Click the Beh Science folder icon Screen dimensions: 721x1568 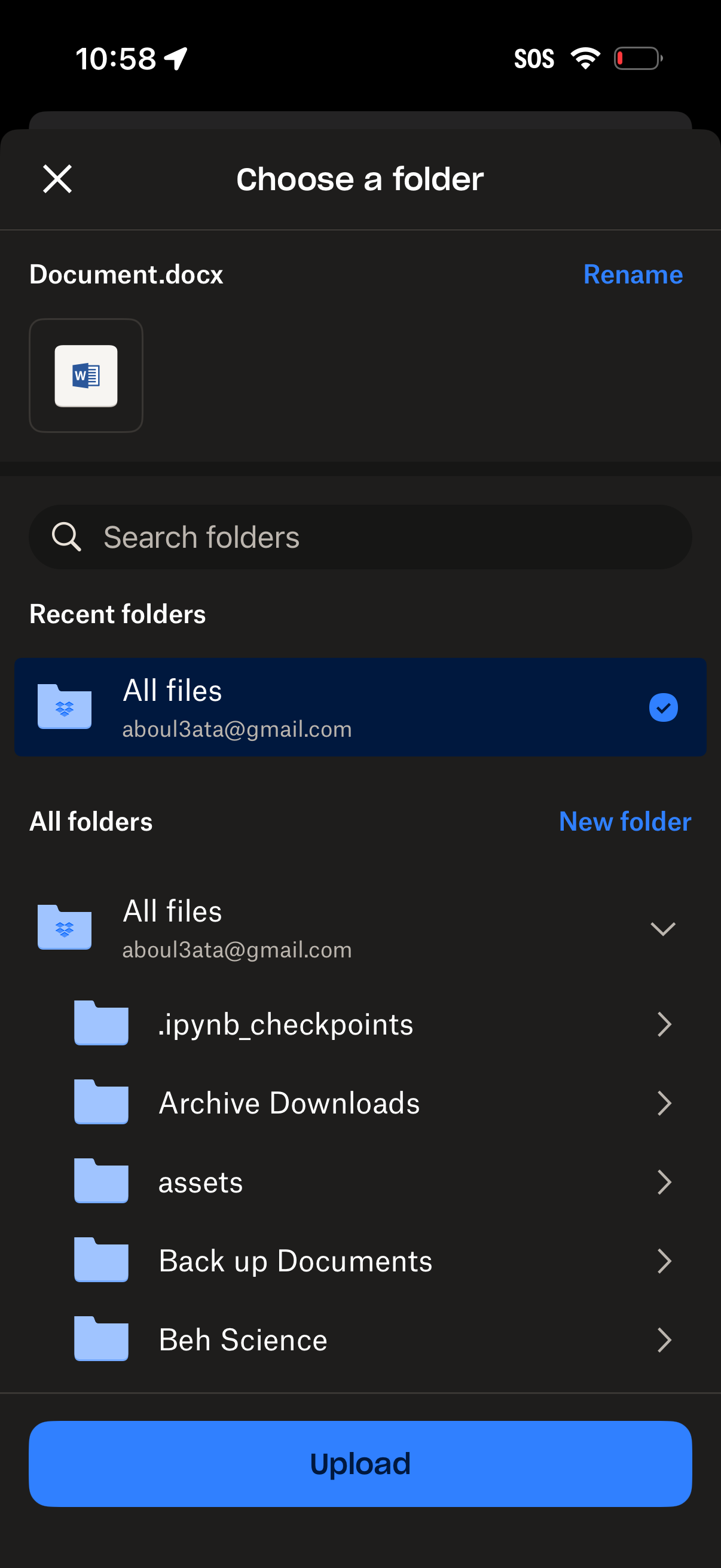coord(100,1340)
